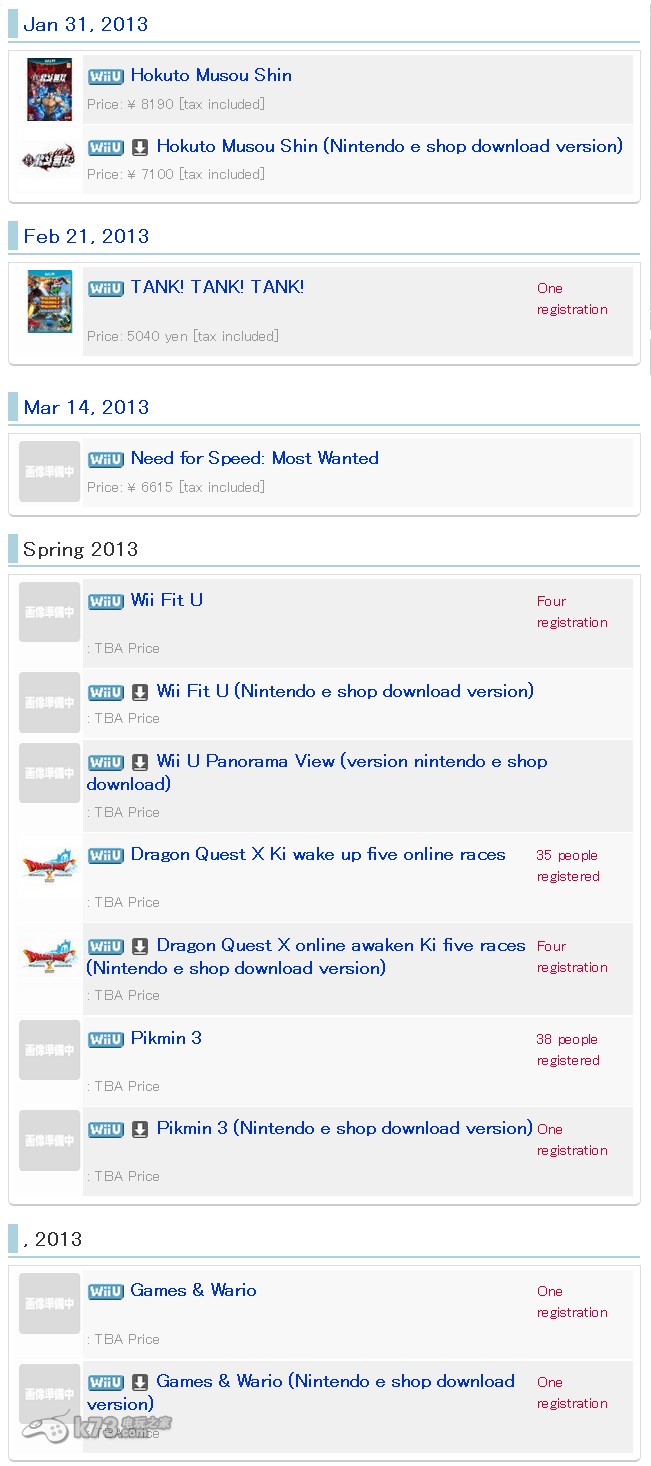
Task: Open Dragon Quest X online awaken download version
Action: (x=340, y=946)
